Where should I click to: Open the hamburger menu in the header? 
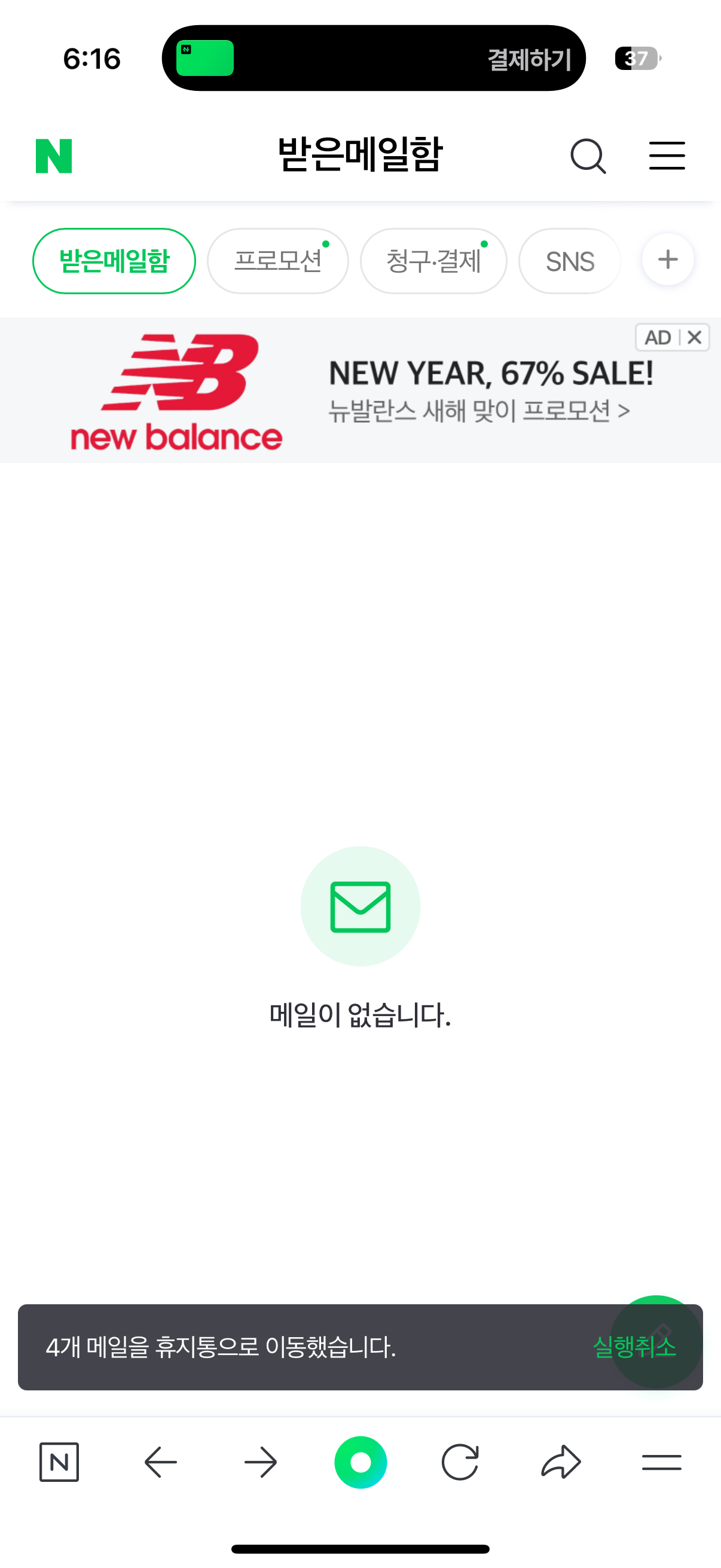tap(667, 156)
